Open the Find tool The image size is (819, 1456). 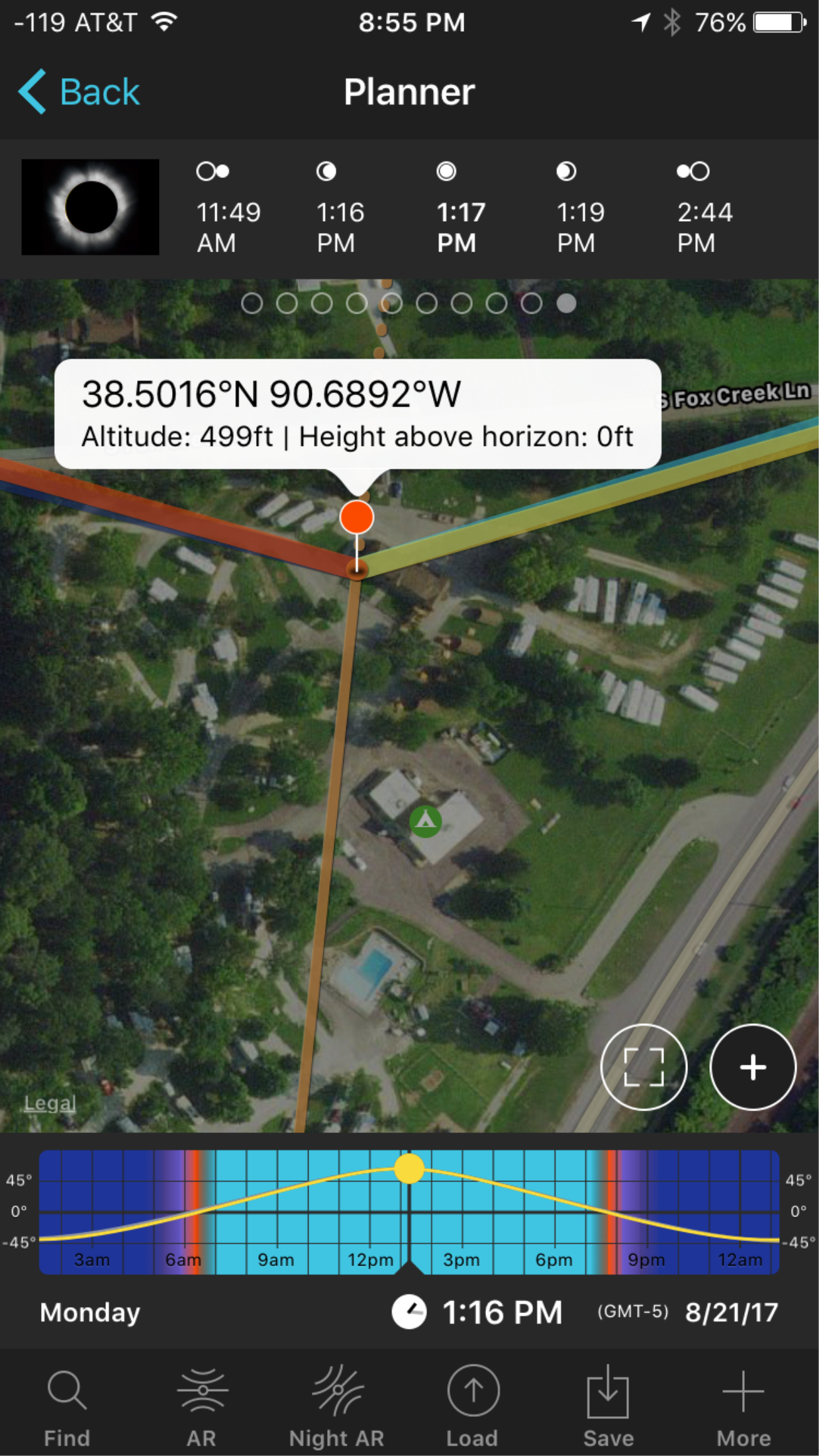[67, 1407]
